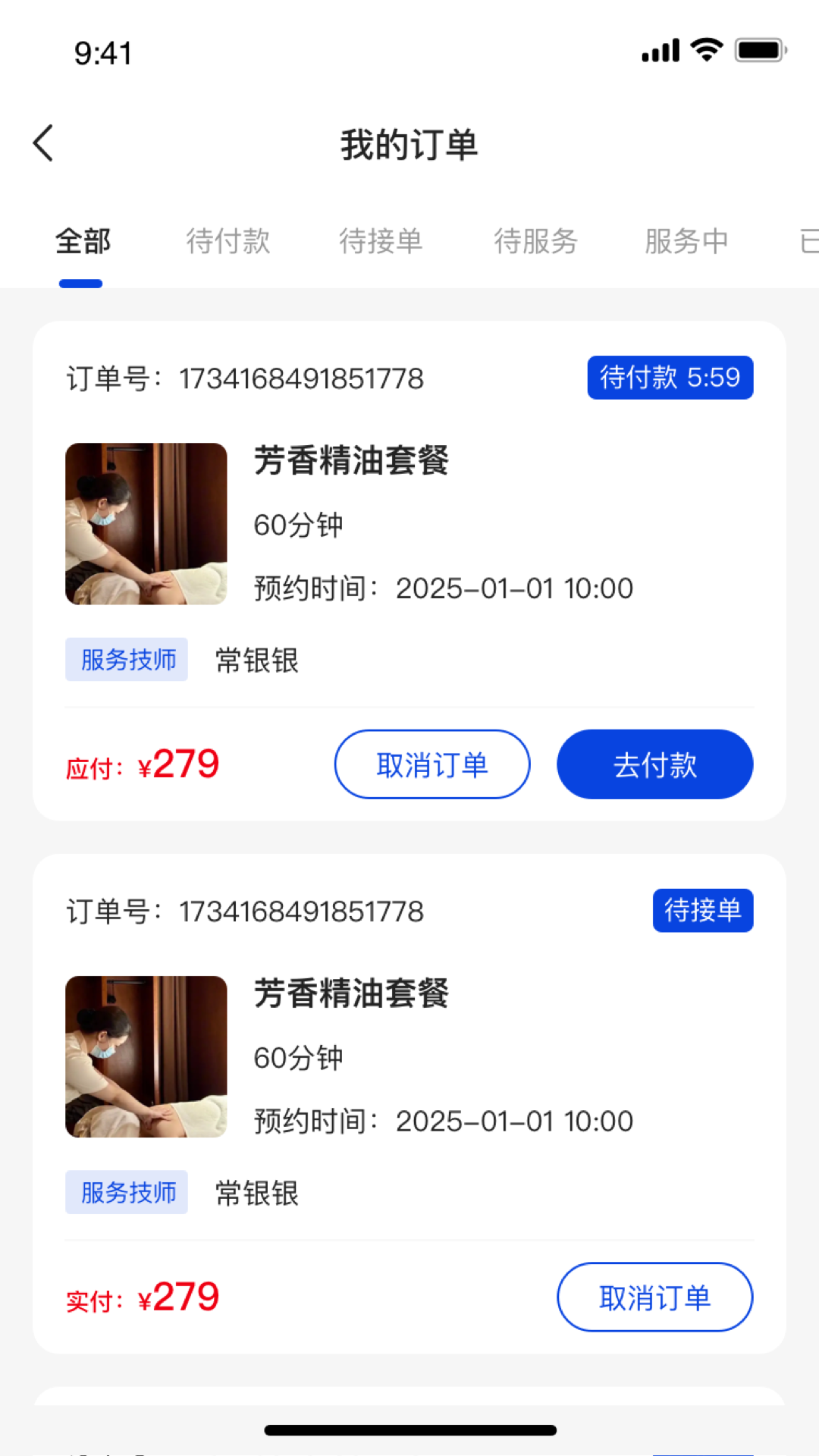Tap the 服务技师 tag on first order
This screenshot has height=1456, width=819.
tap(127, 660)
